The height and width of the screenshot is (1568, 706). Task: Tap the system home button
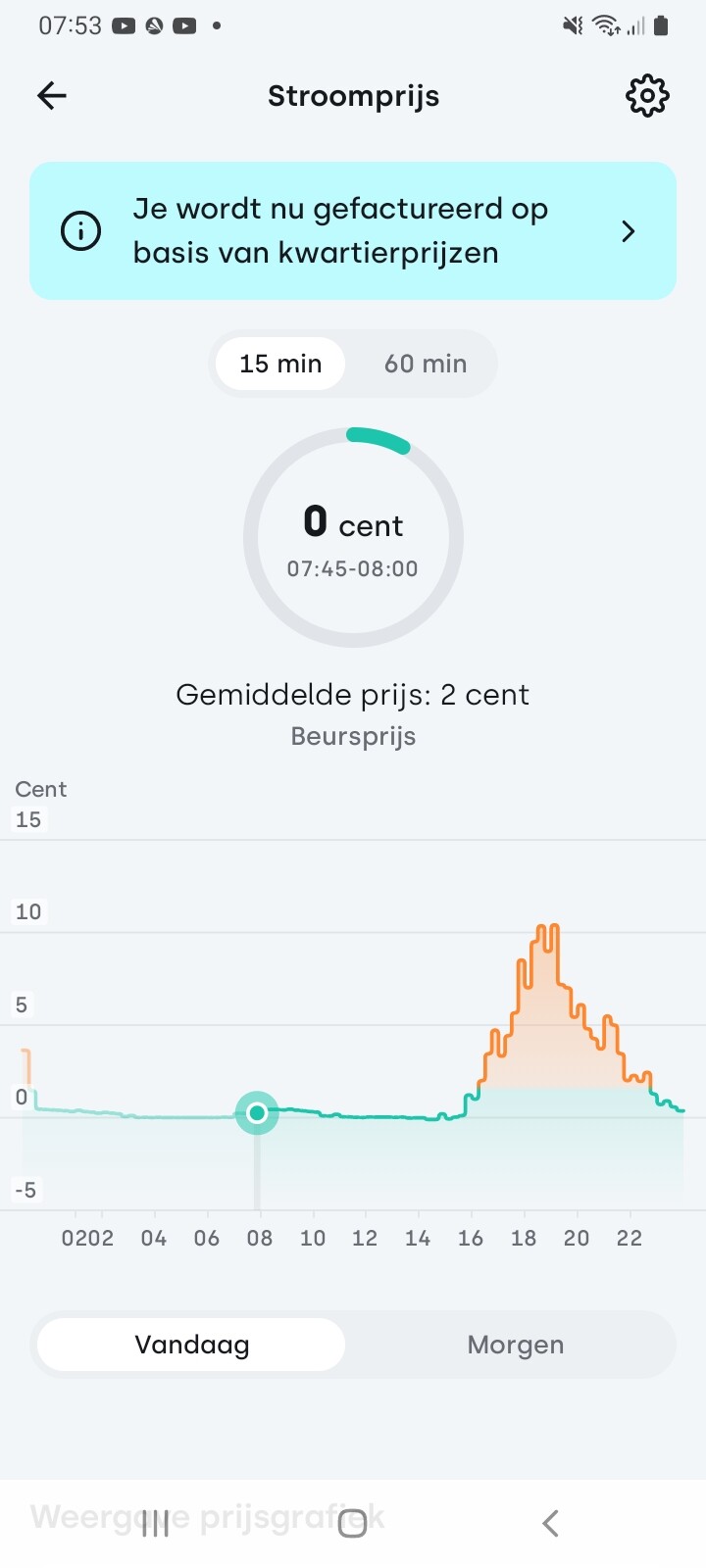coord(353,1524)
